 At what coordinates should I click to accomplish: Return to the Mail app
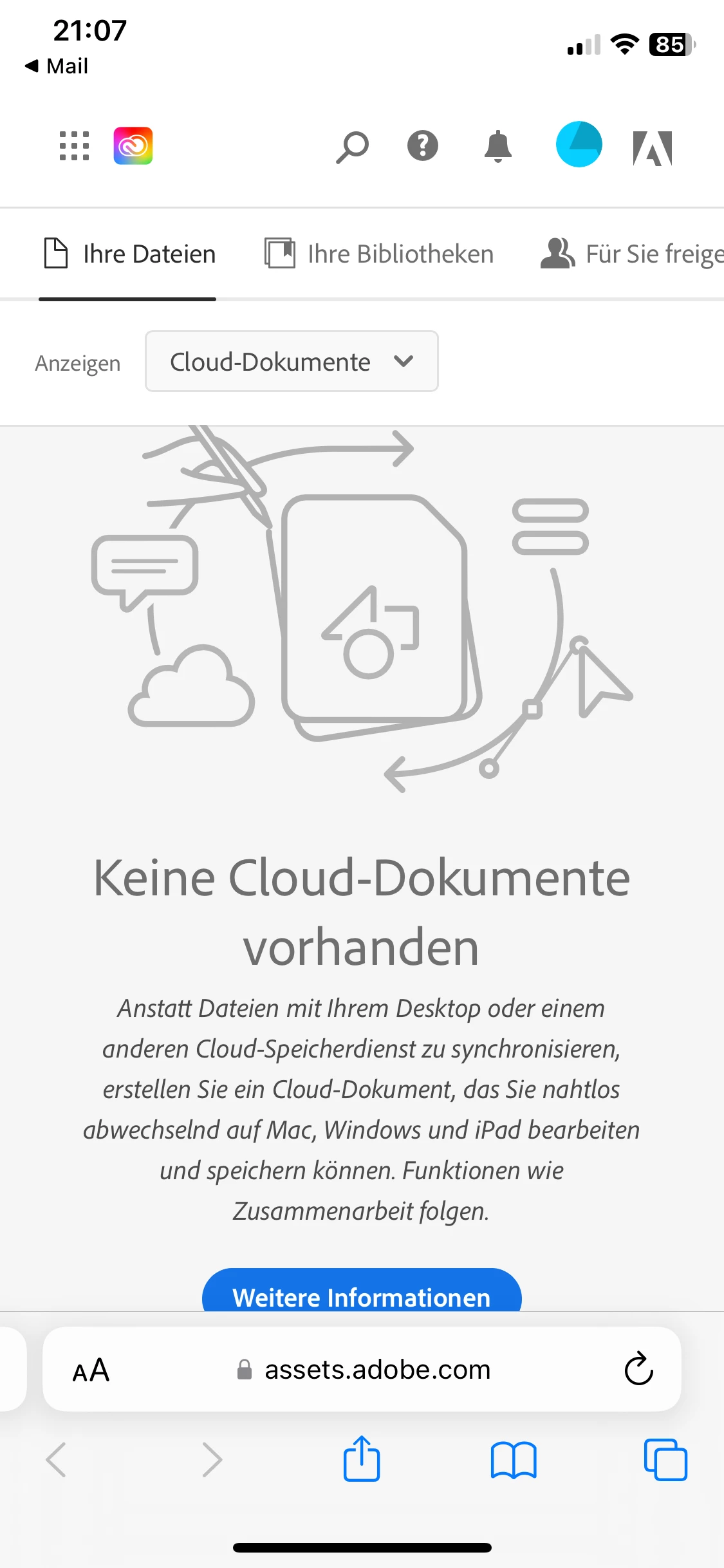point(57,66)
